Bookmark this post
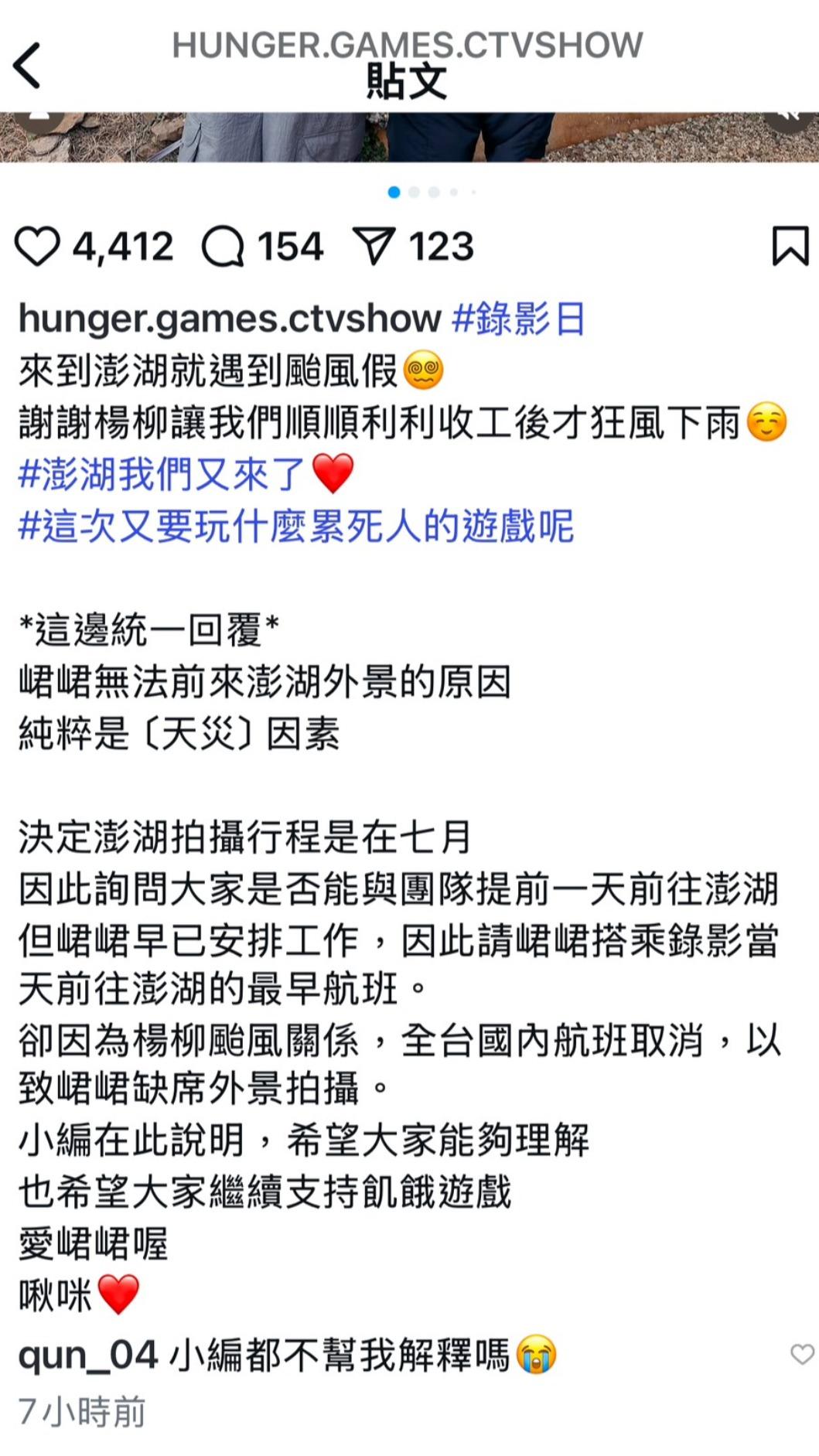The image size is (819, 1456). tap(790, 246)
